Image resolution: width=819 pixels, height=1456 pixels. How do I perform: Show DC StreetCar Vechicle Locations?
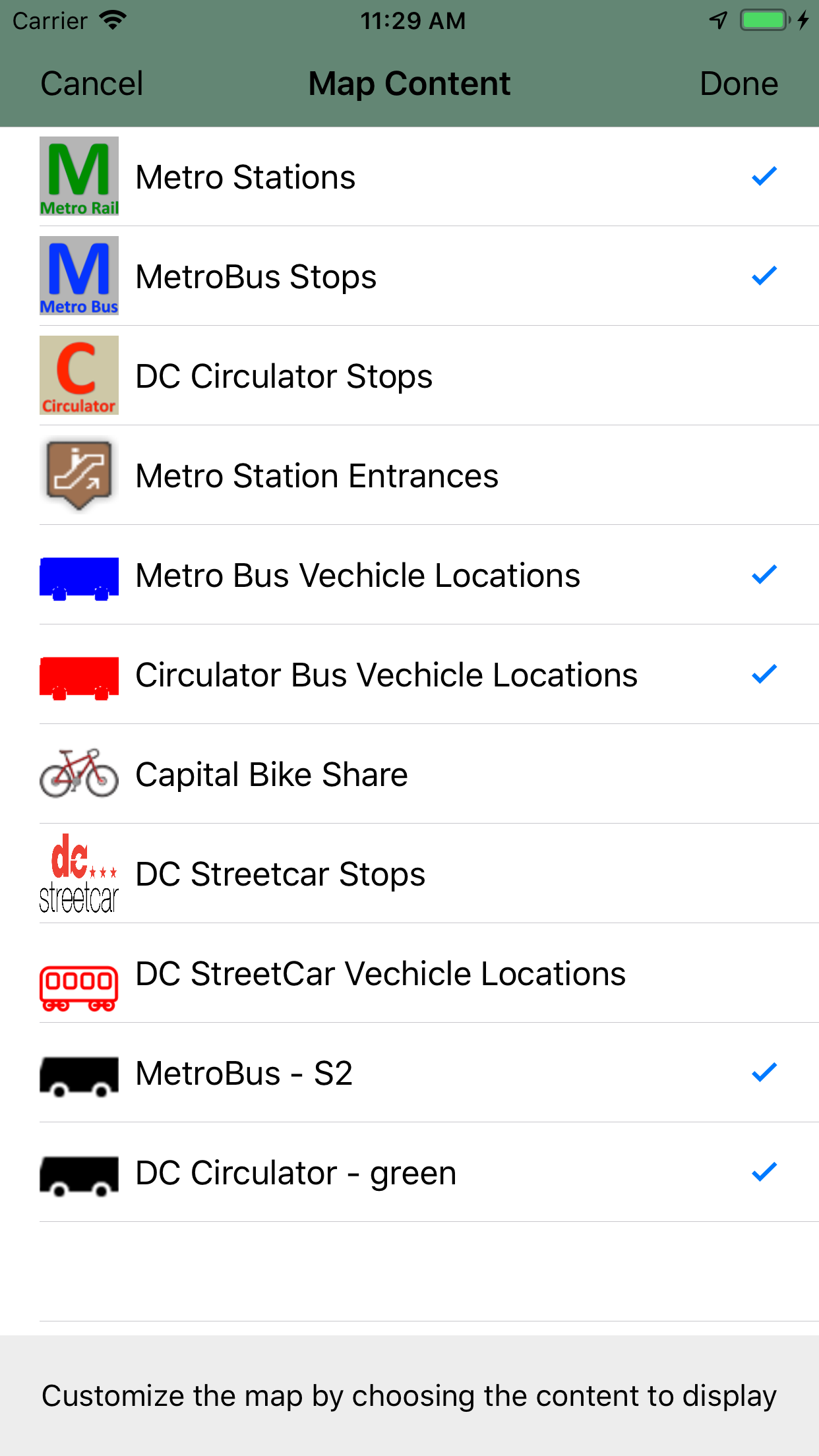[409, 973]
